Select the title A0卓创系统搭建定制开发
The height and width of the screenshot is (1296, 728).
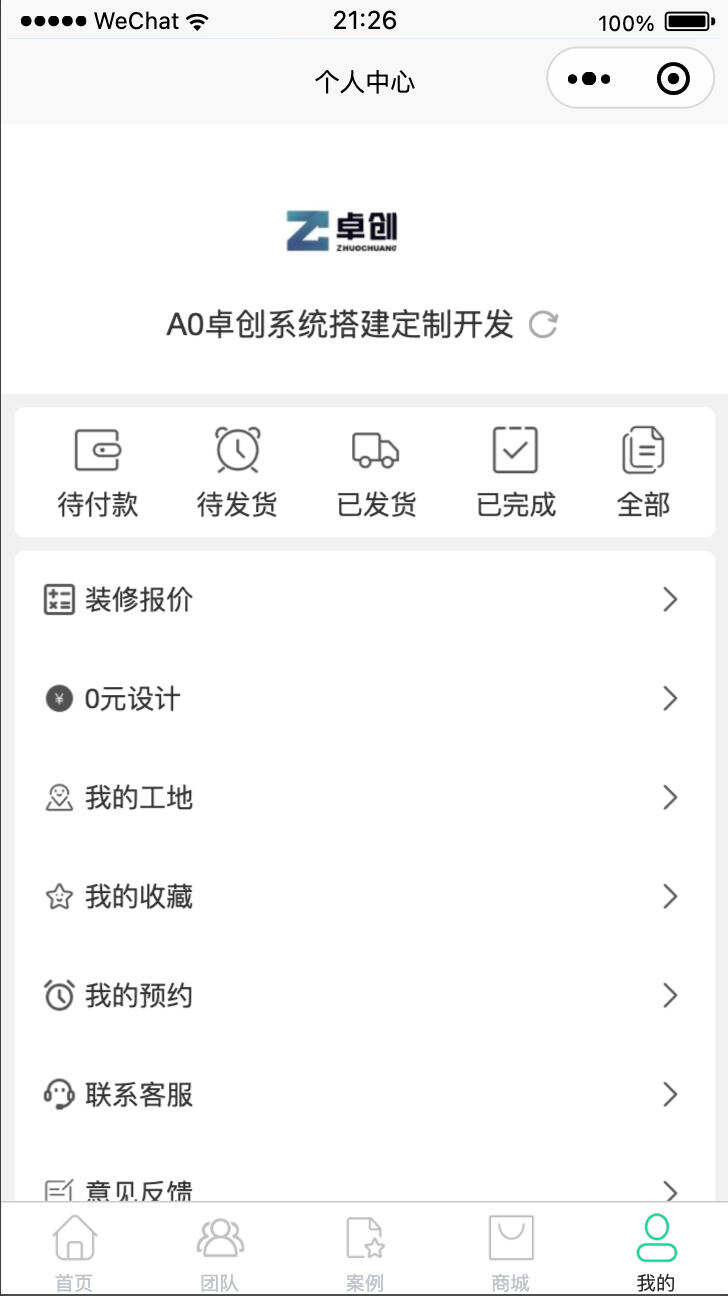[x=340, y=325]
